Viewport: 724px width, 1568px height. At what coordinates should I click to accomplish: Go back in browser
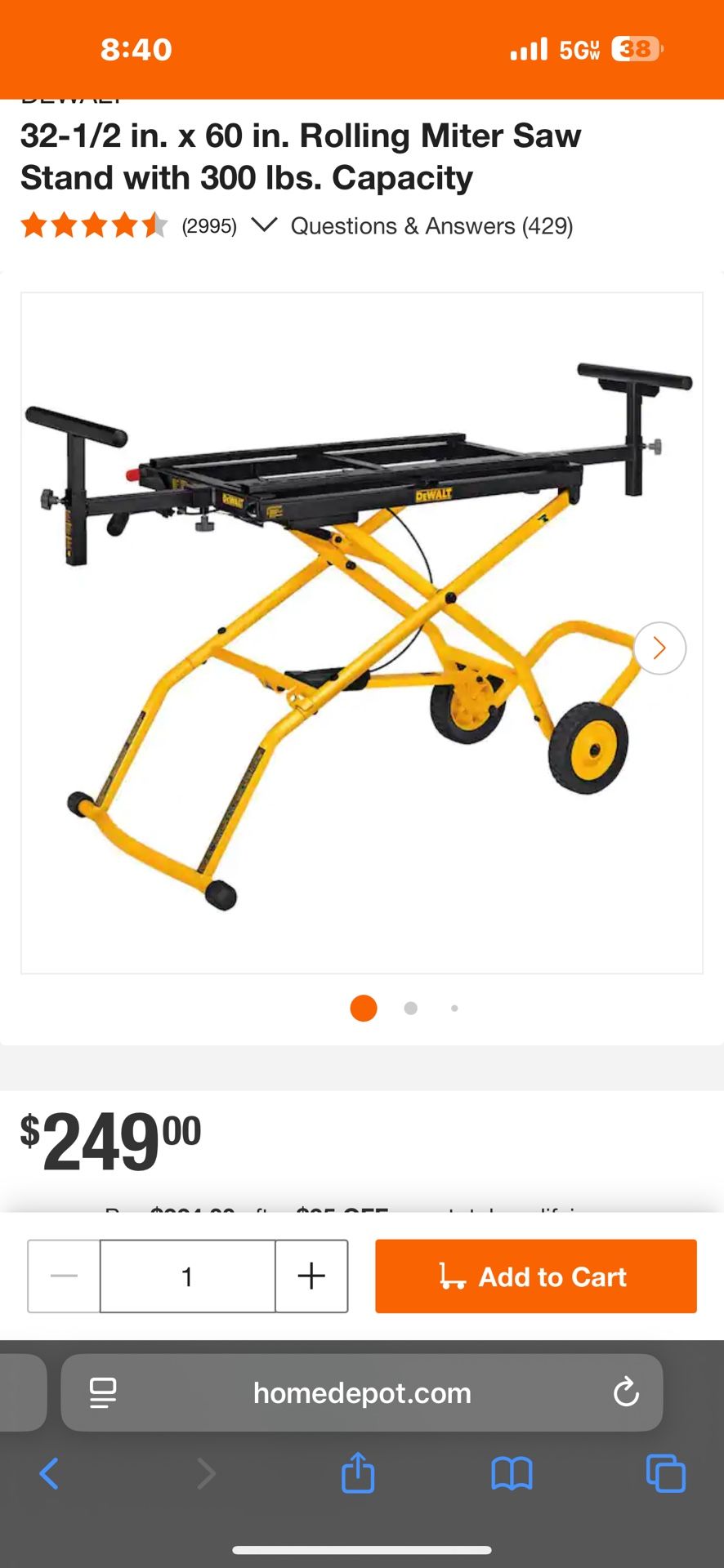coord(49,1473)
